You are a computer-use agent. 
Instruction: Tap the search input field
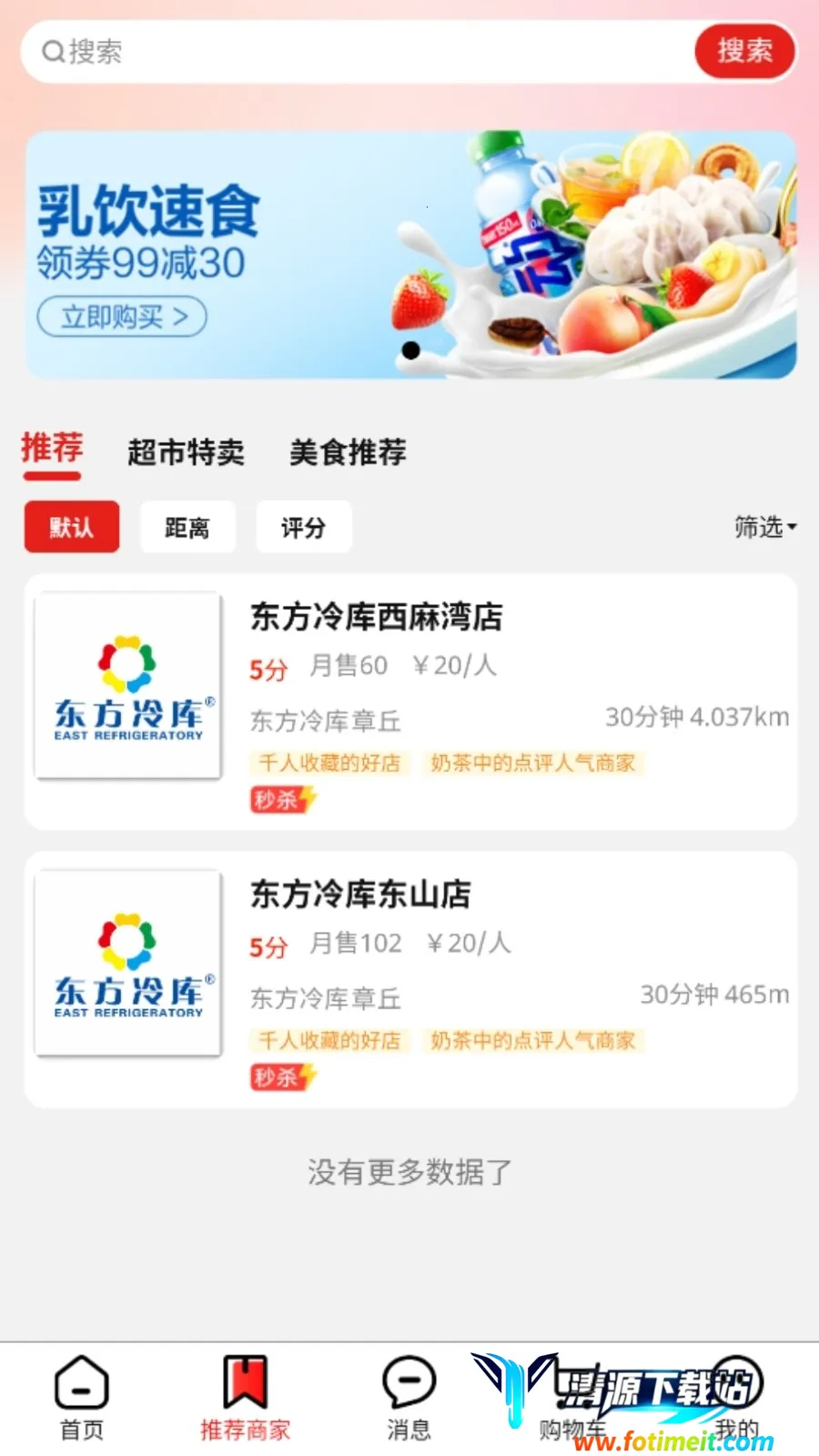(x=364, y=51)
